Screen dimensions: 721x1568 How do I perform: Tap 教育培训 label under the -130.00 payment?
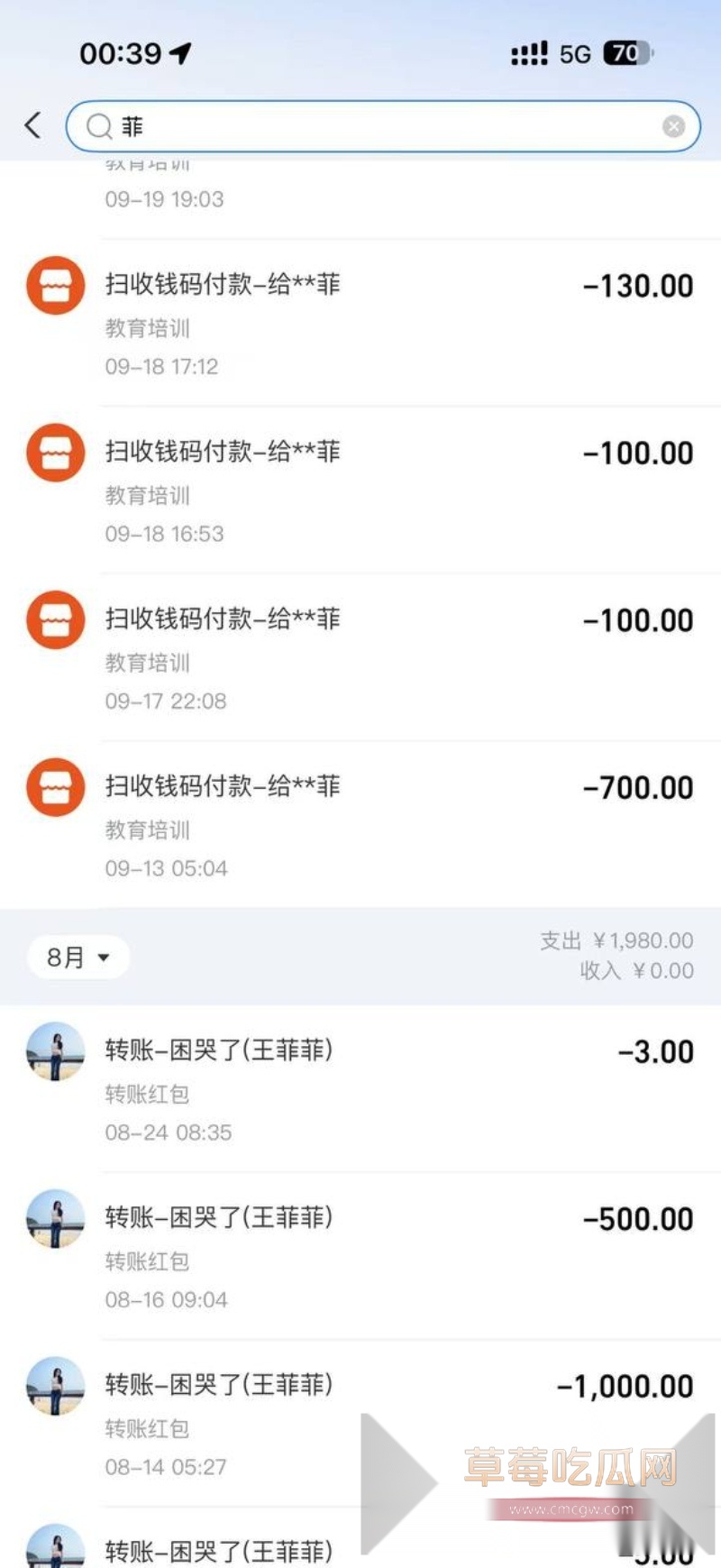(146, 328)
